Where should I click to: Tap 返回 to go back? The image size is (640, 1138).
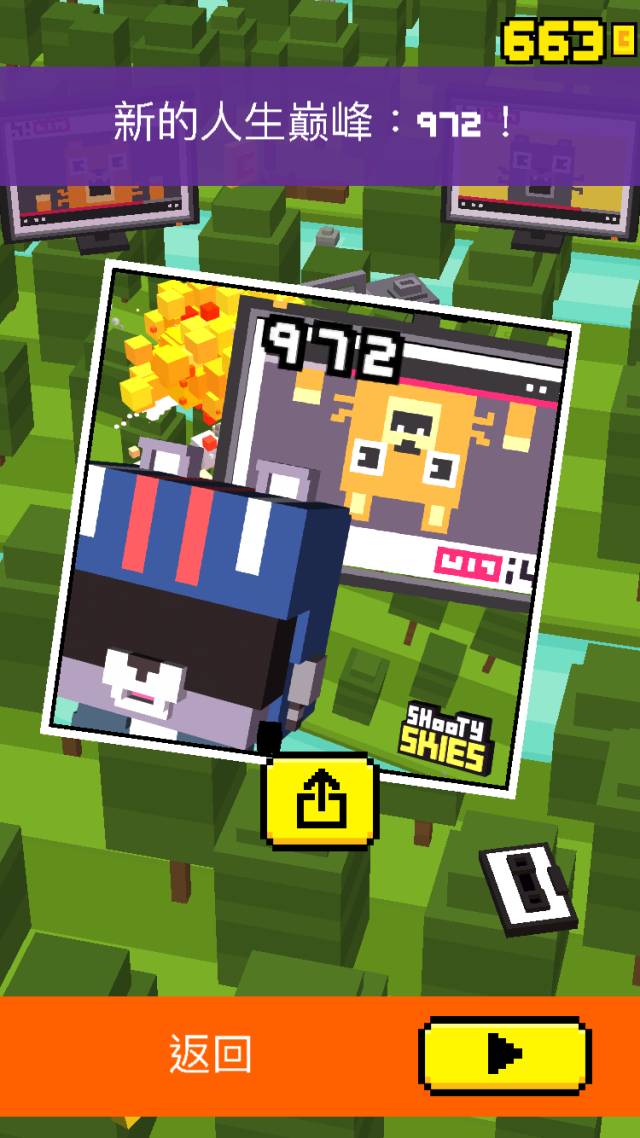(210, 1055)
